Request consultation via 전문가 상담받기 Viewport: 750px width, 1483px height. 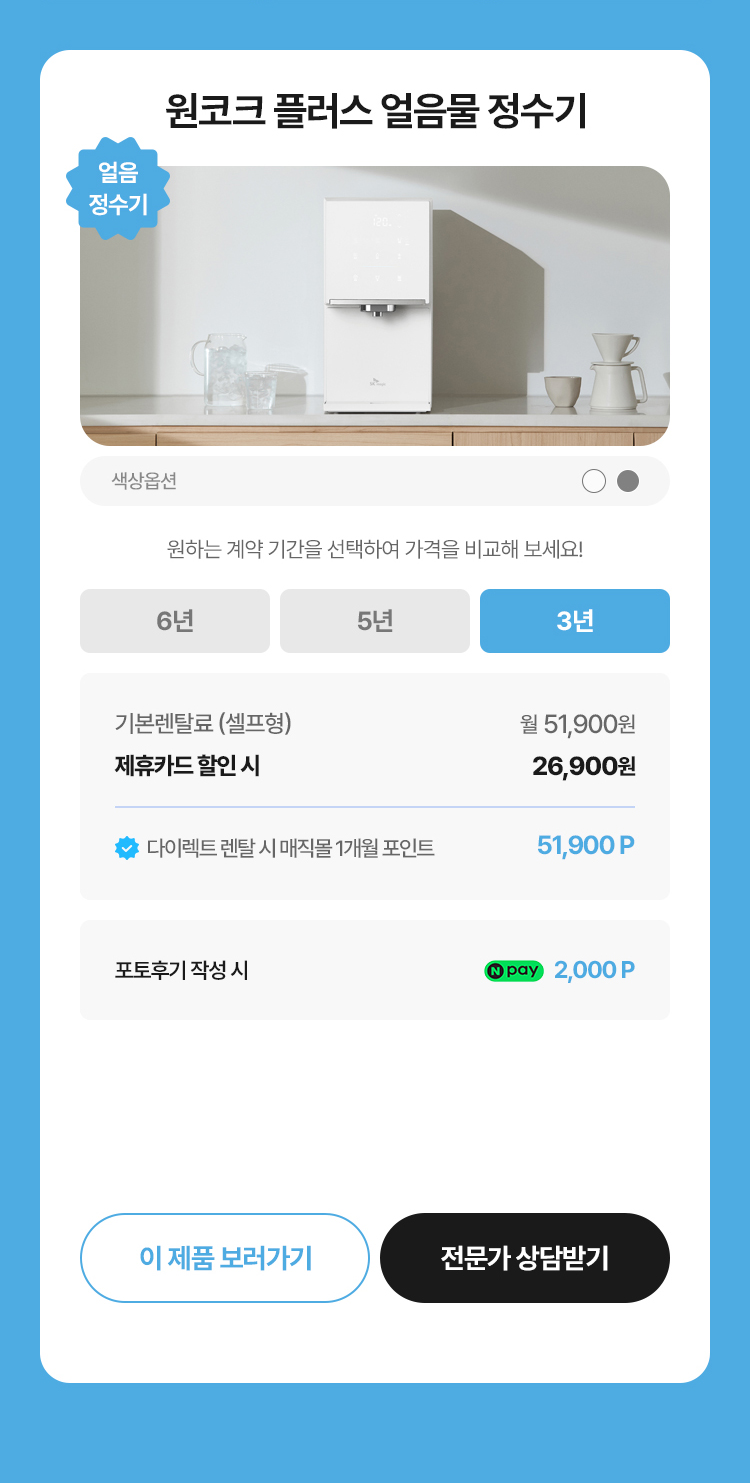tap(525, 1258)
